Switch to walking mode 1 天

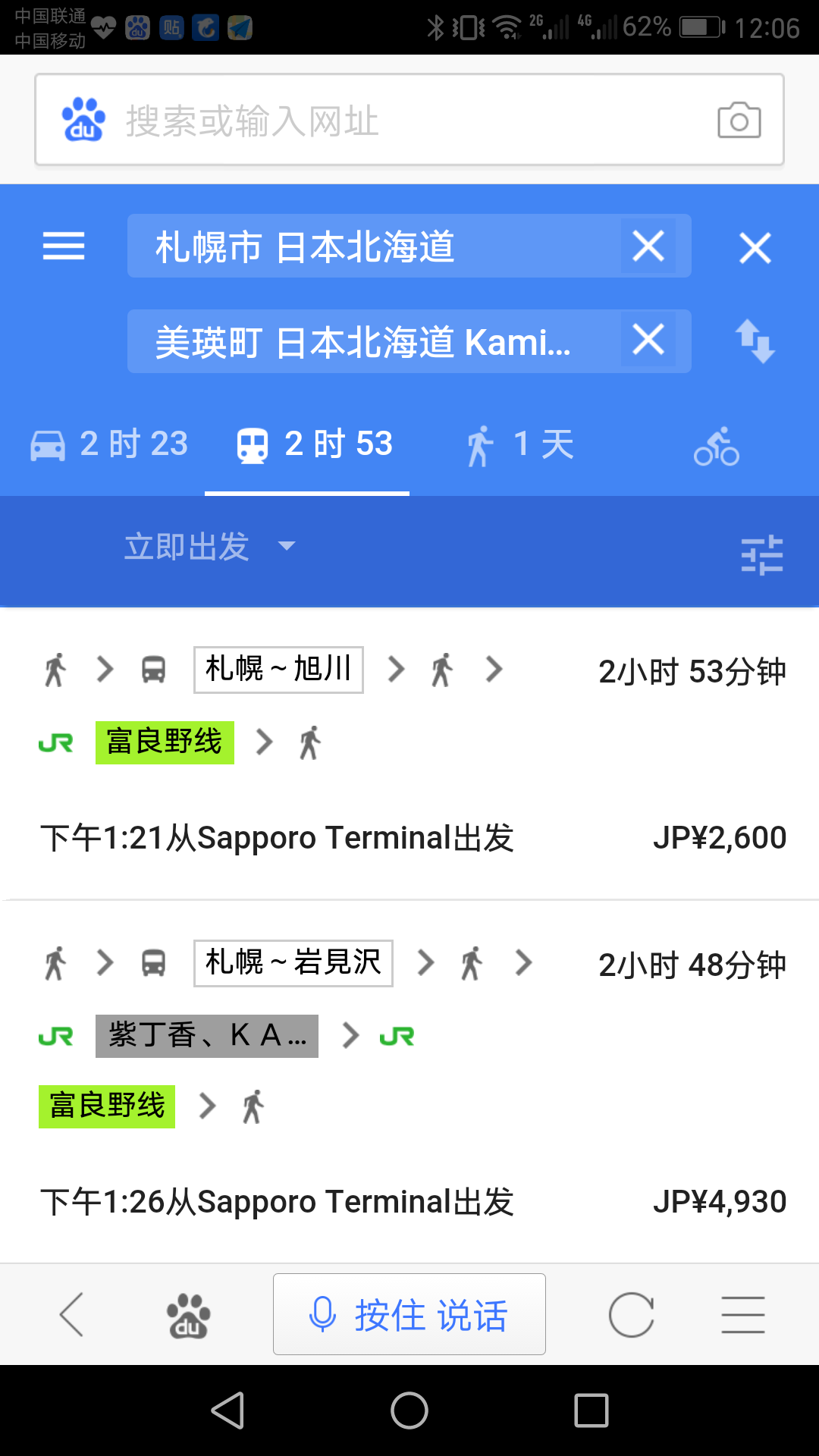(520, 444)
